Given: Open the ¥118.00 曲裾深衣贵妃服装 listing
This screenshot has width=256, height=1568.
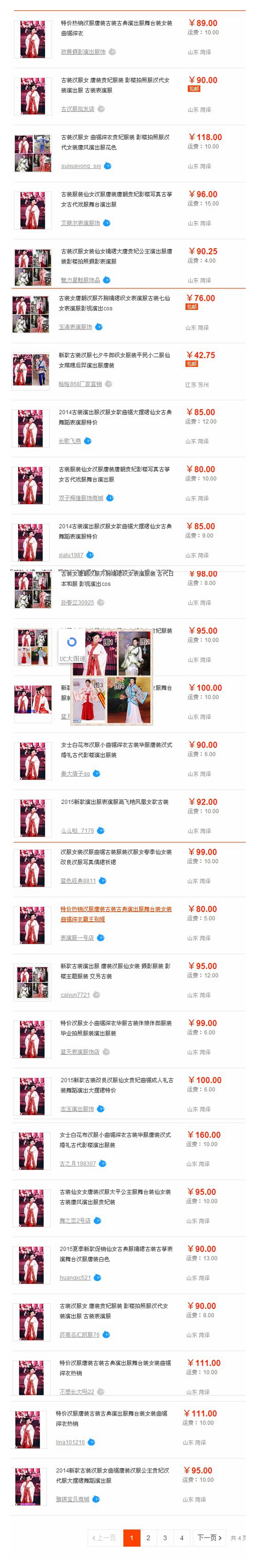Looking at the screenshot, I should click(x=115, y=143).
